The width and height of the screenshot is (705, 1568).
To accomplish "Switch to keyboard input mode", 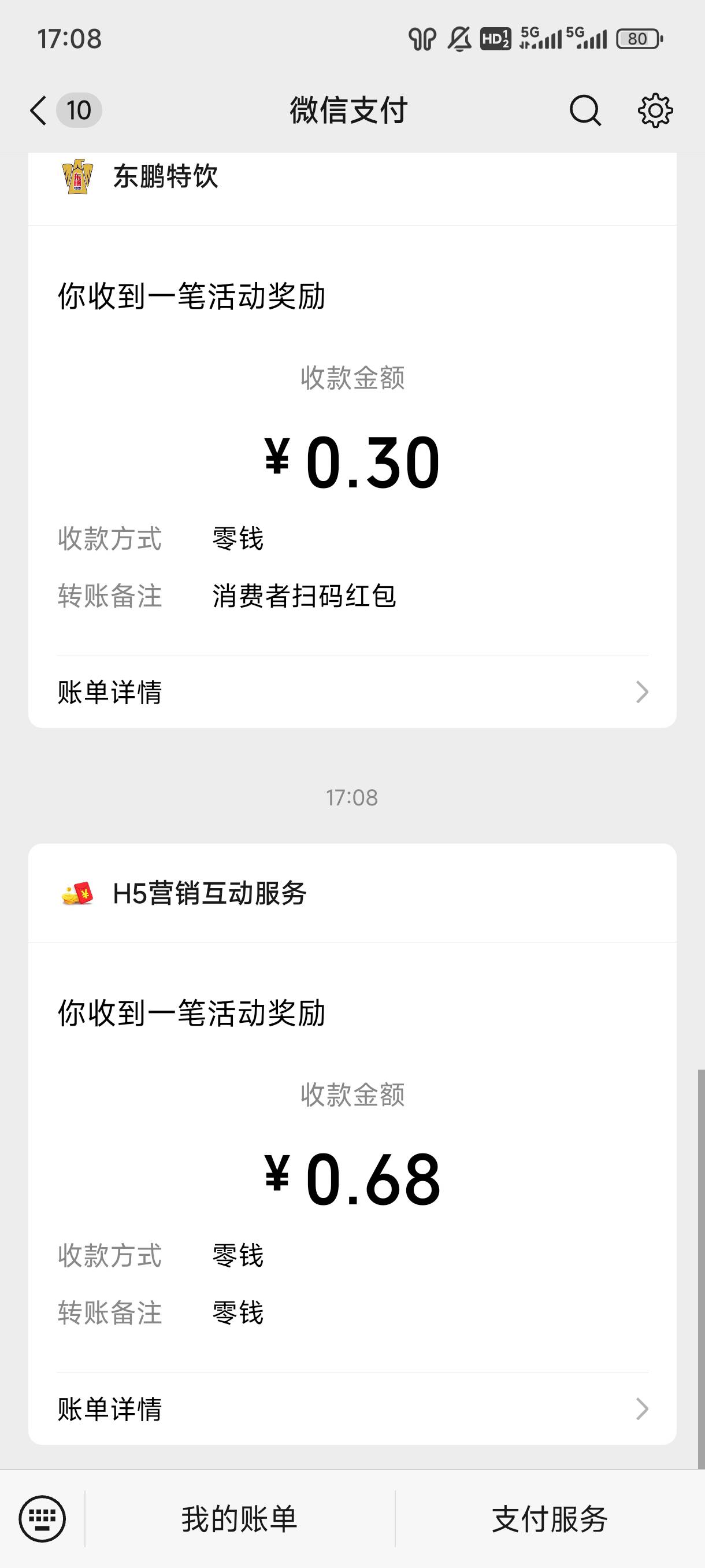I will 42,1519.
